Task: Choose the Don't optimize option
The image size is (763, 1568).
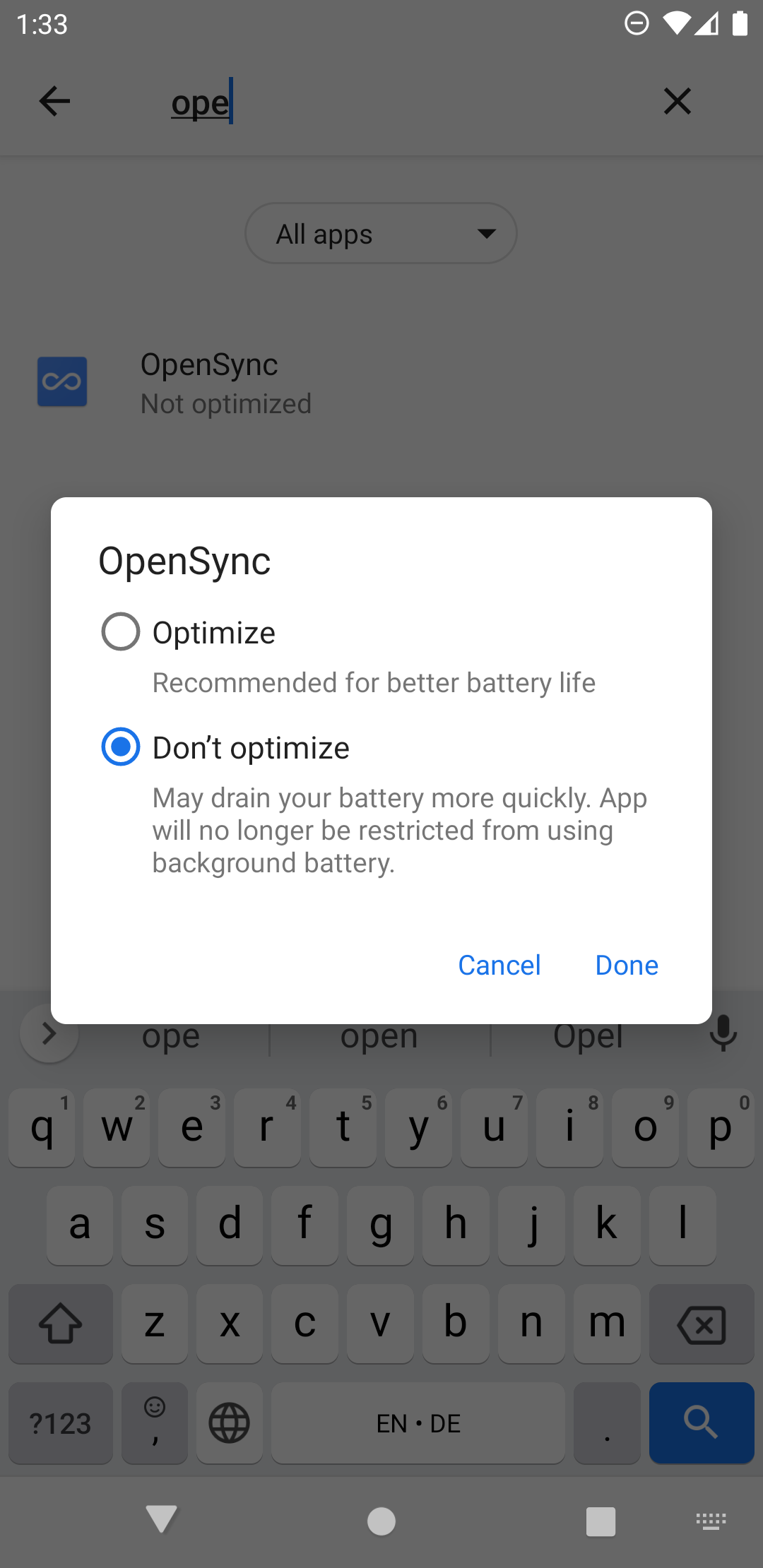Action: (121, 747)
